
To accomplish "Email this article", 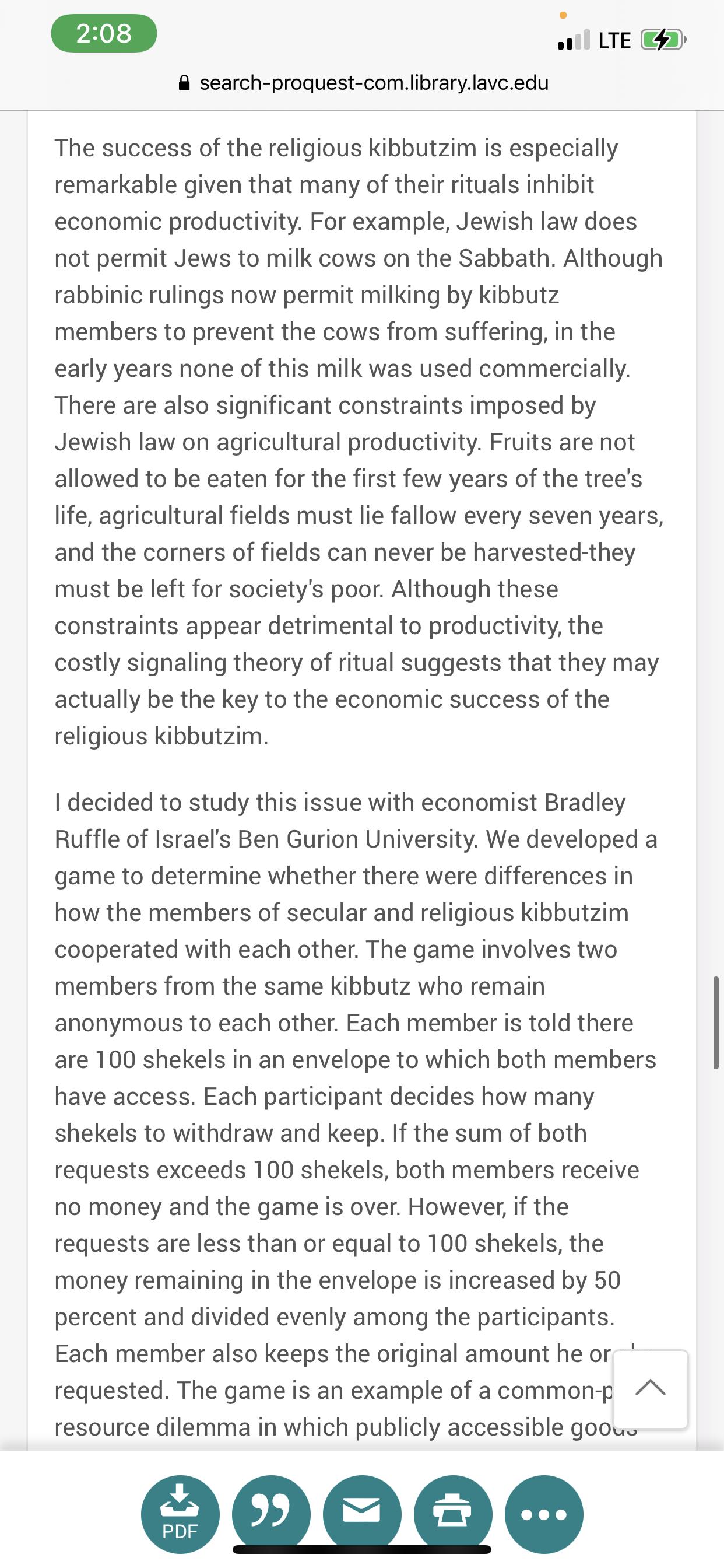I will point(362,1511).
